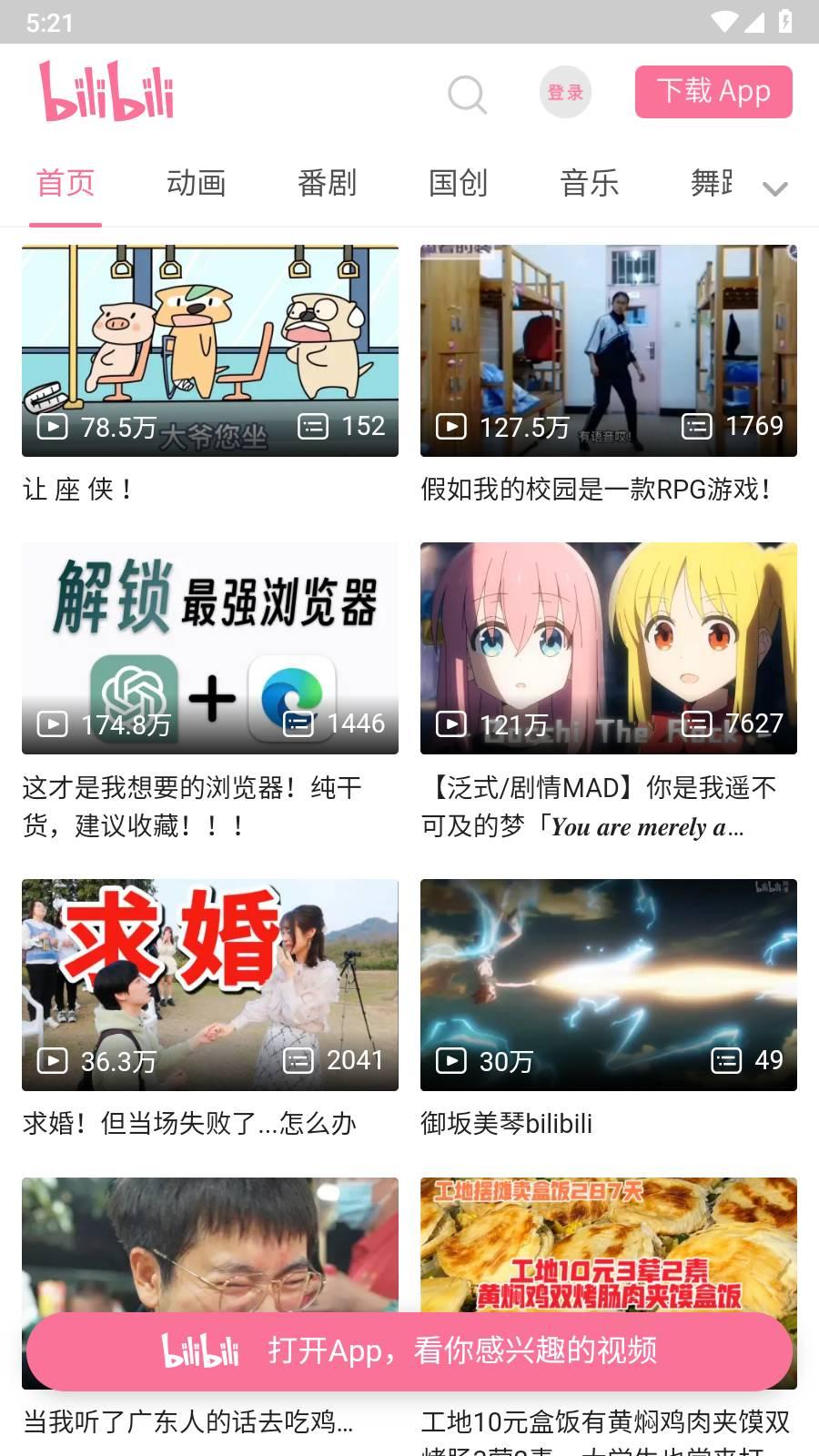Click the play count icon showing 36.3万
The height and width of the screenshot is (1456, 819).
[53, 1060]
